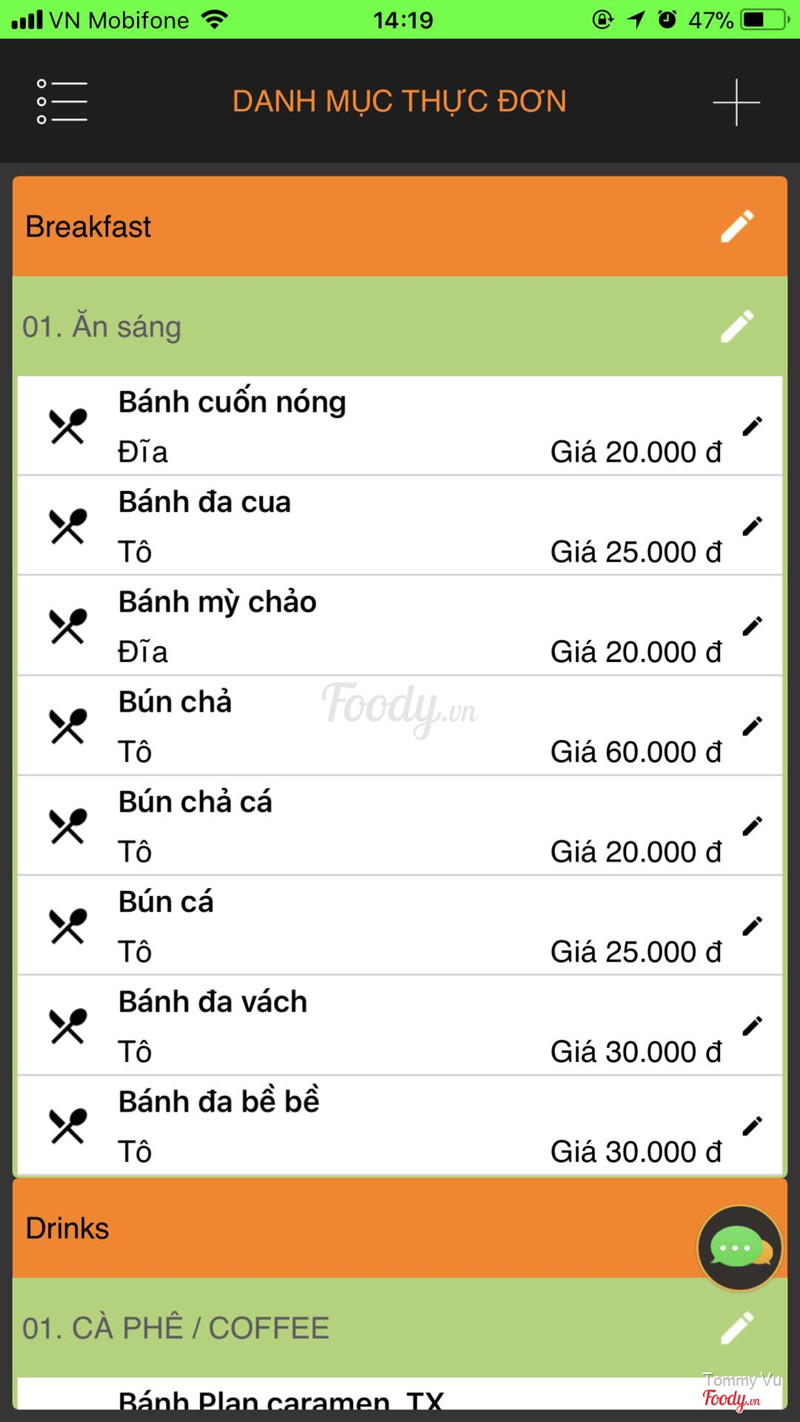The width and height of the screenshot is (800, 1422).
Task: Tap pencil next to Bánh mỳ chảo
Action: point(752,626)
